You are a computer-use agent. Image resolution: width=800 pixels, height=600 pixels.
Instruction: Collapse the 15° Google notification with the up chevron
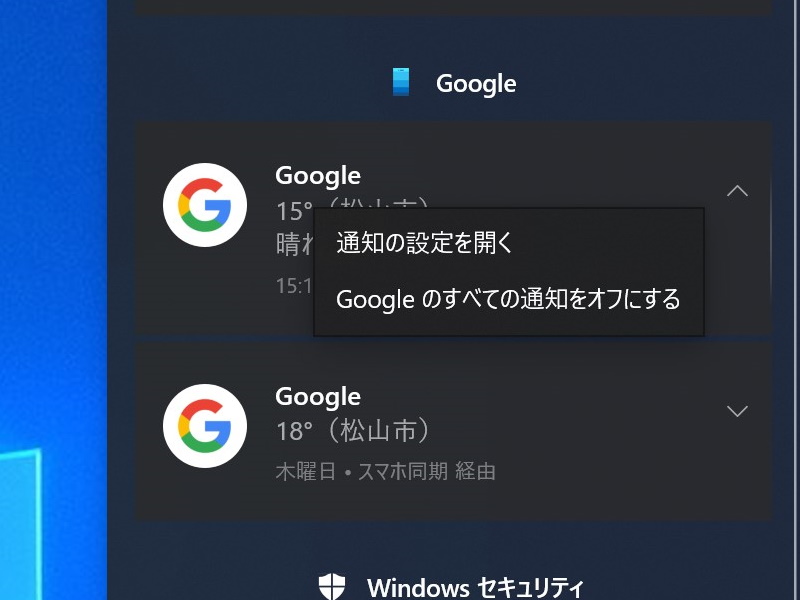click(x=737, y=191)
